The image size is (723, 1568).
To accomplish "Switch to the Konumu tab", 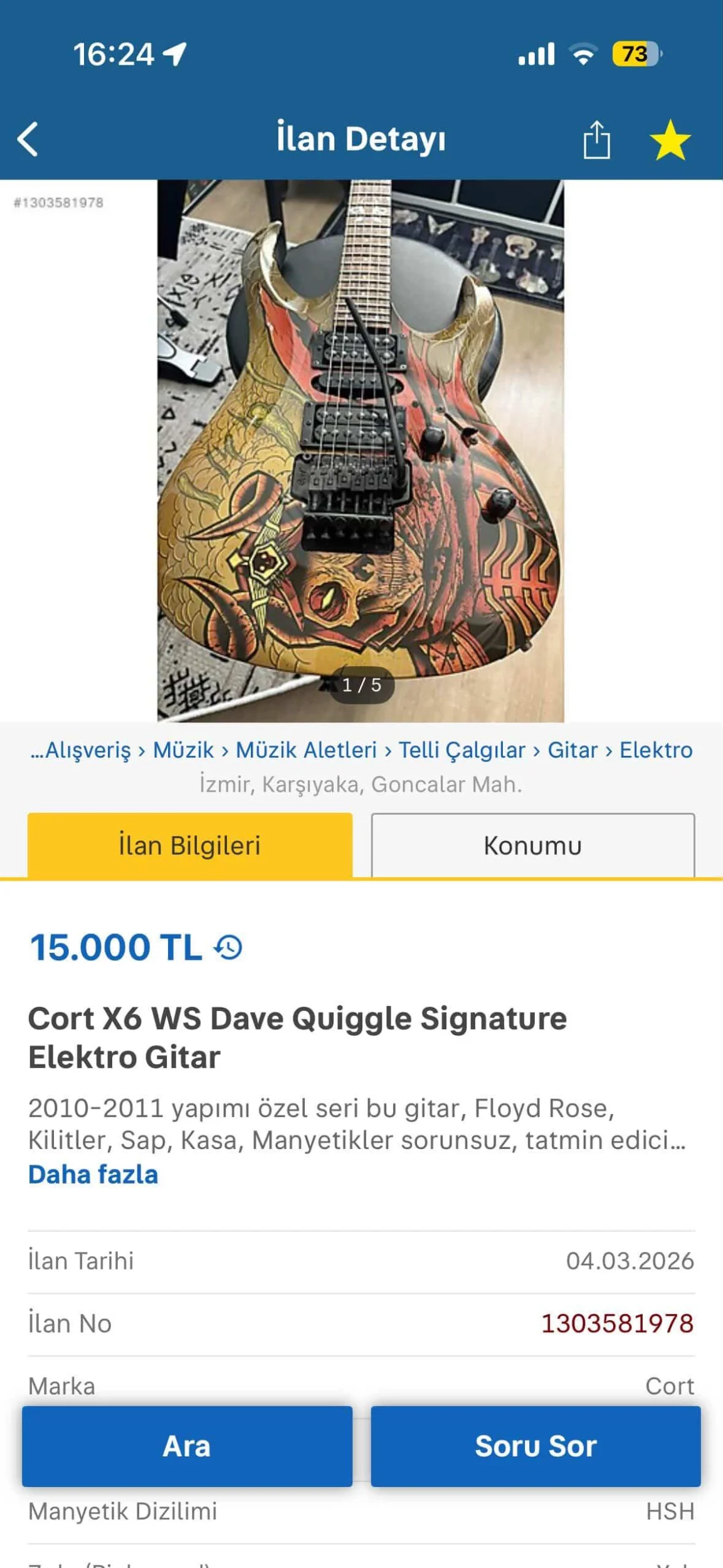I will click(x=532, y=845).
